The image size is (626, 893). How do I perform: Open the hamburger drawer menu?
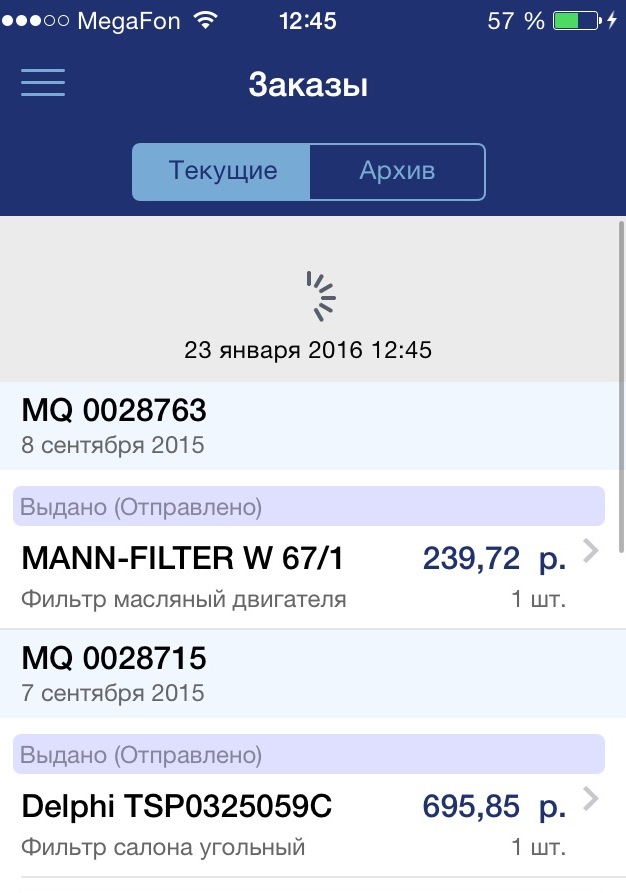[x=43, y=83]
